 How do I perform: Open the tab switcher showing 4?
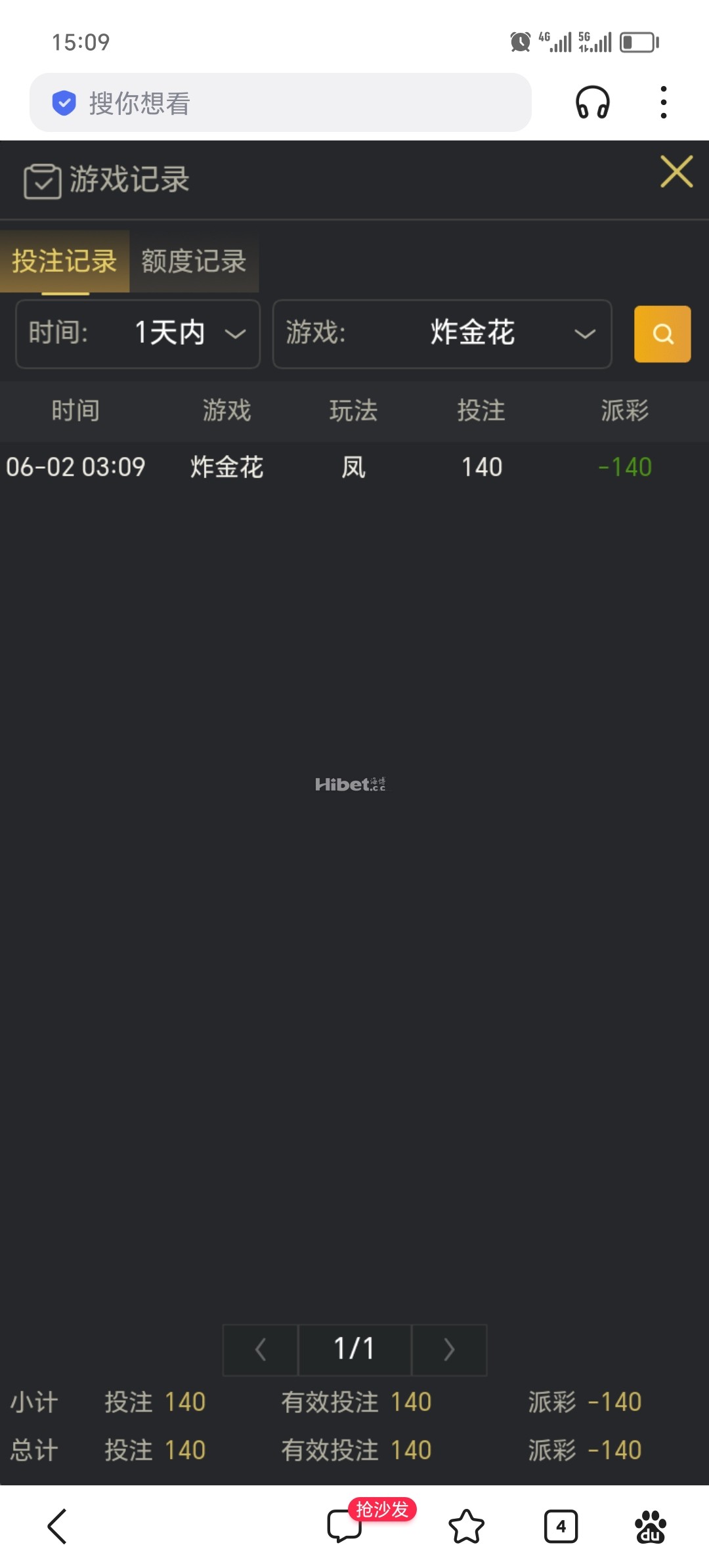pos(561,1527)
